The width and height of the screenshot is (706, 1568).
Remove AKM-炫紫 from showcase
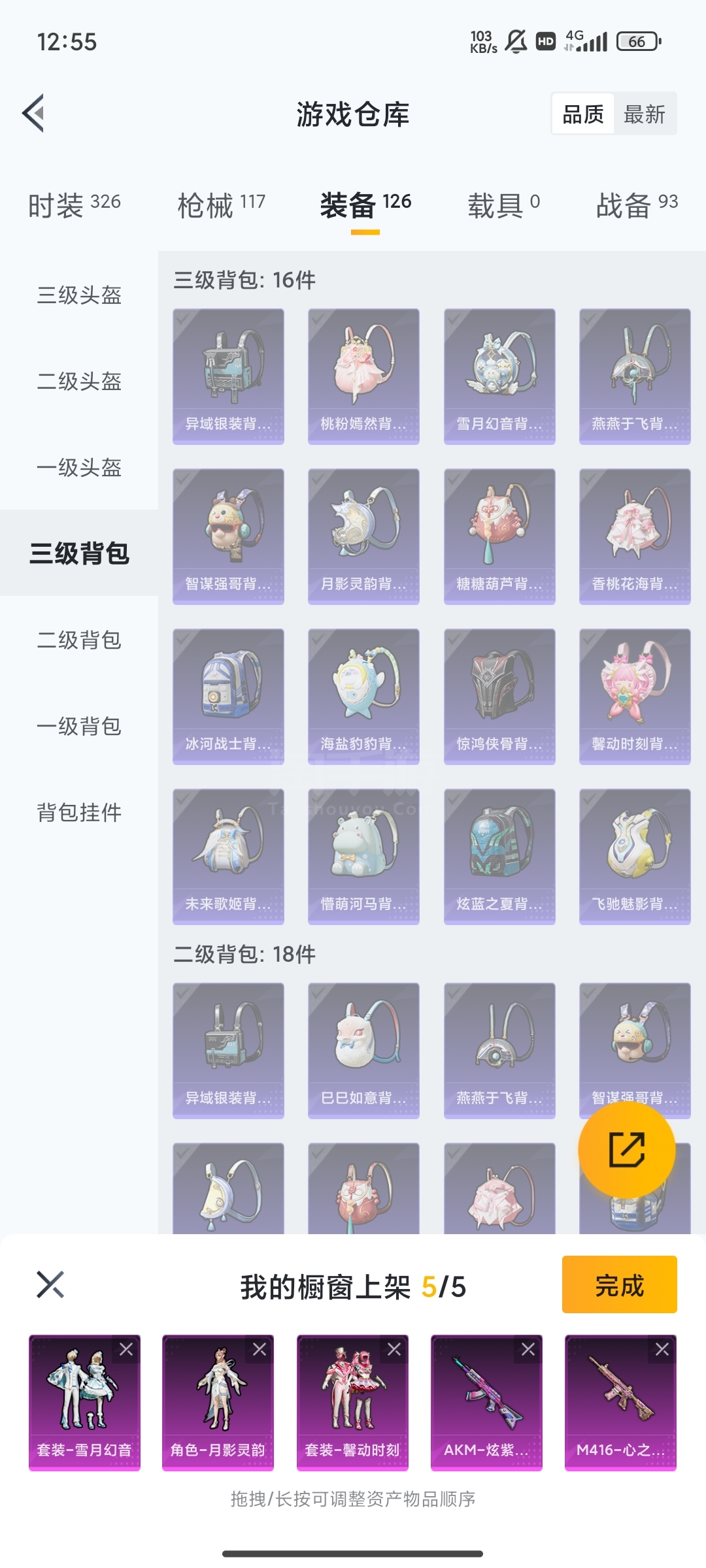[528, 1349]
